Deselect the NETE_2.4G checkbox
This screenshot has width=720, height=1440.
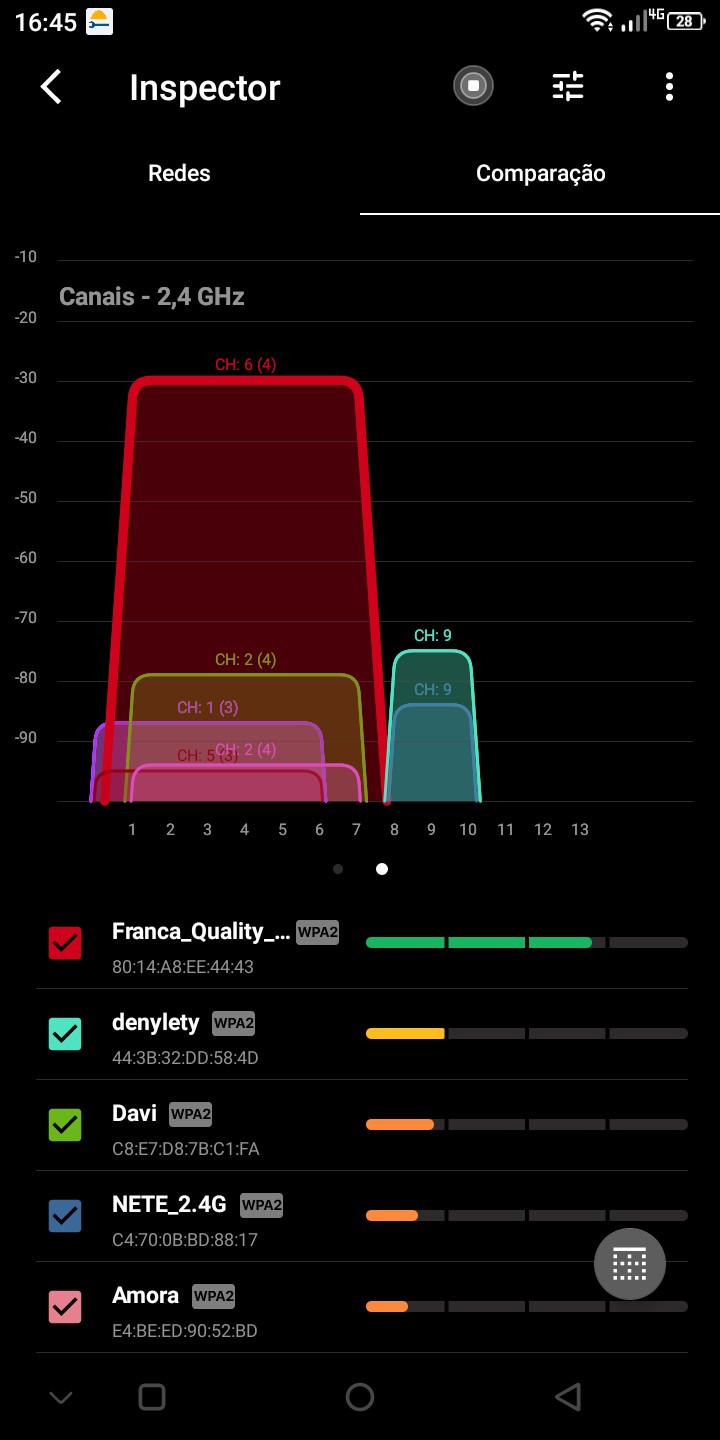tap(65, 1216)
